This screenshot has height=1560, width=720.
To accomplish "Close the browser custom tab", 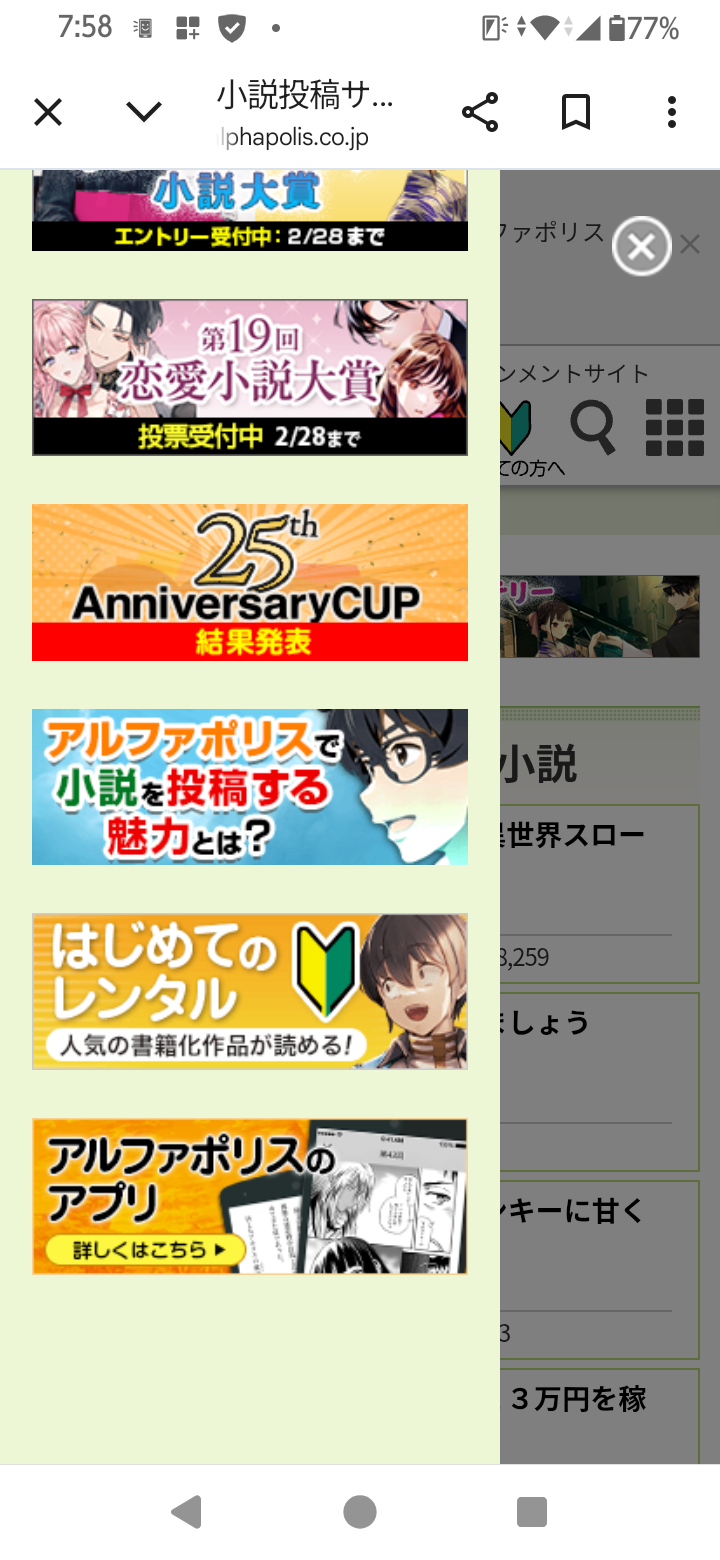I will [x=48, y=112].
